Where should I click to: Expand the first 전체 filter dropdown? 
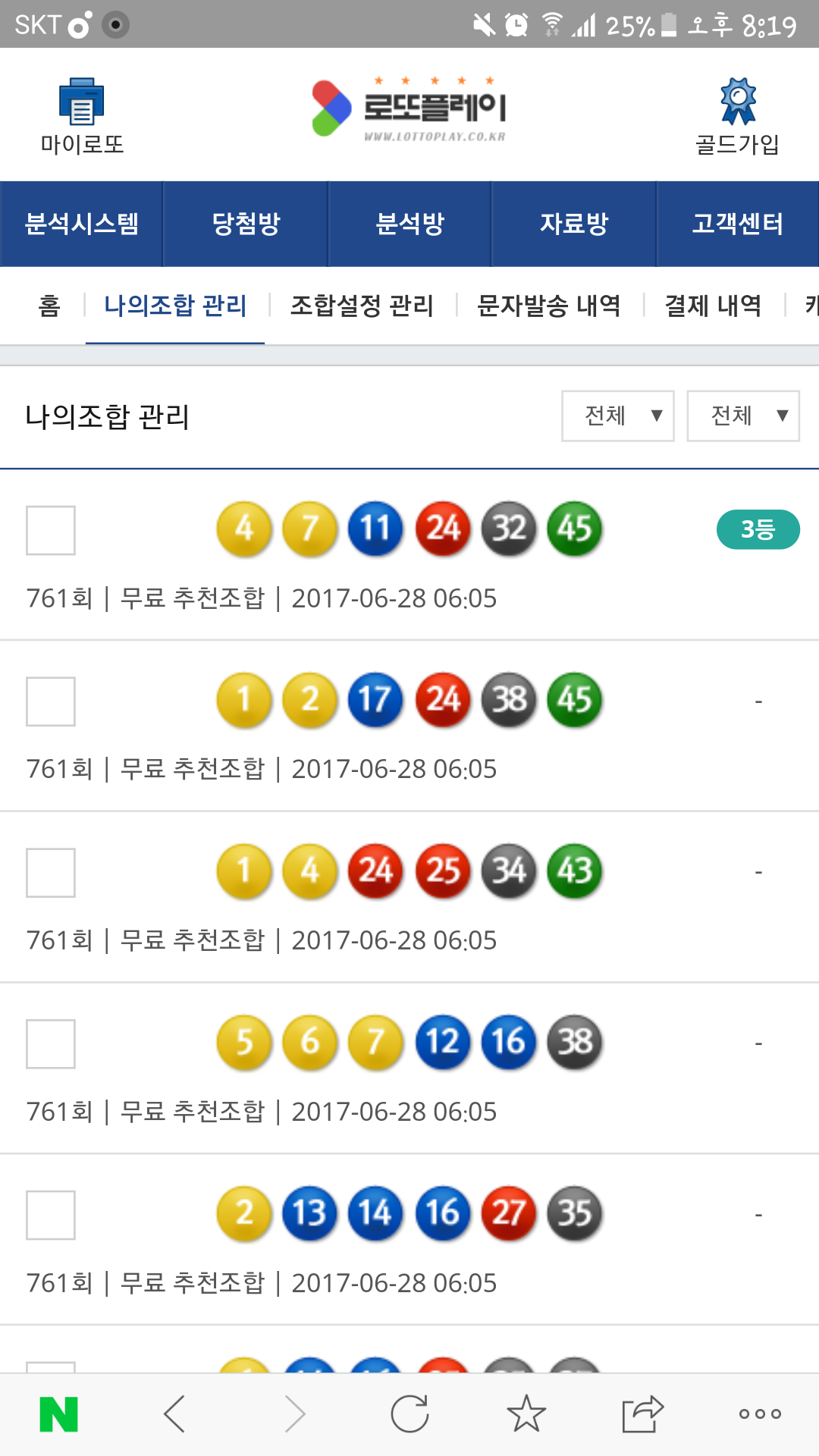coord(618,416)
